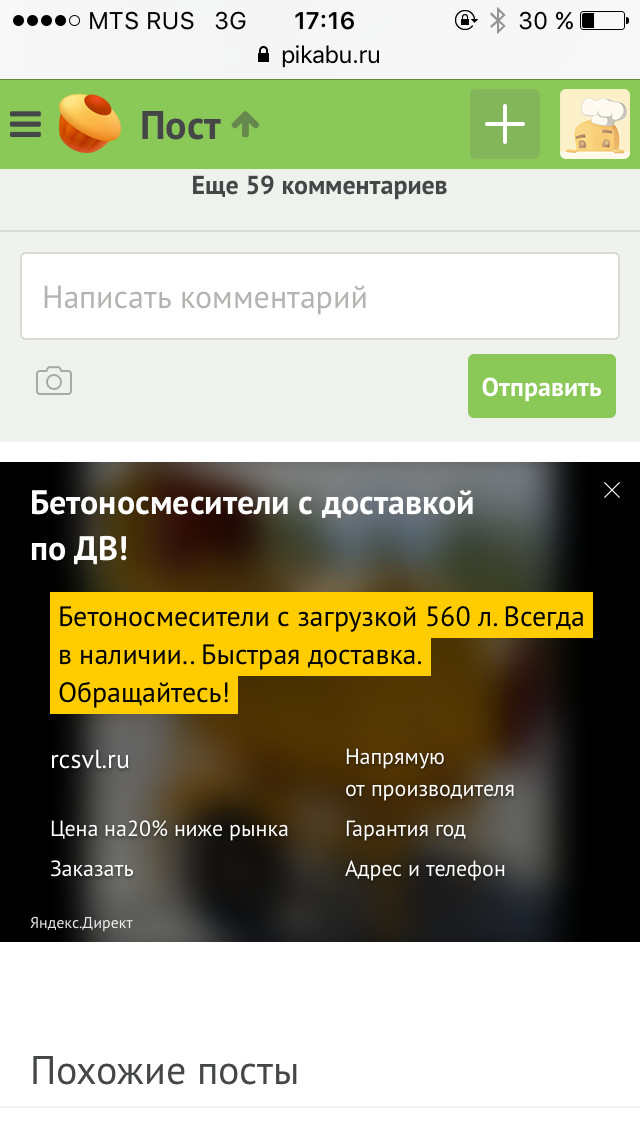
Task: Open the rcsvl.ru ad link
Action: tap(90, 759)
